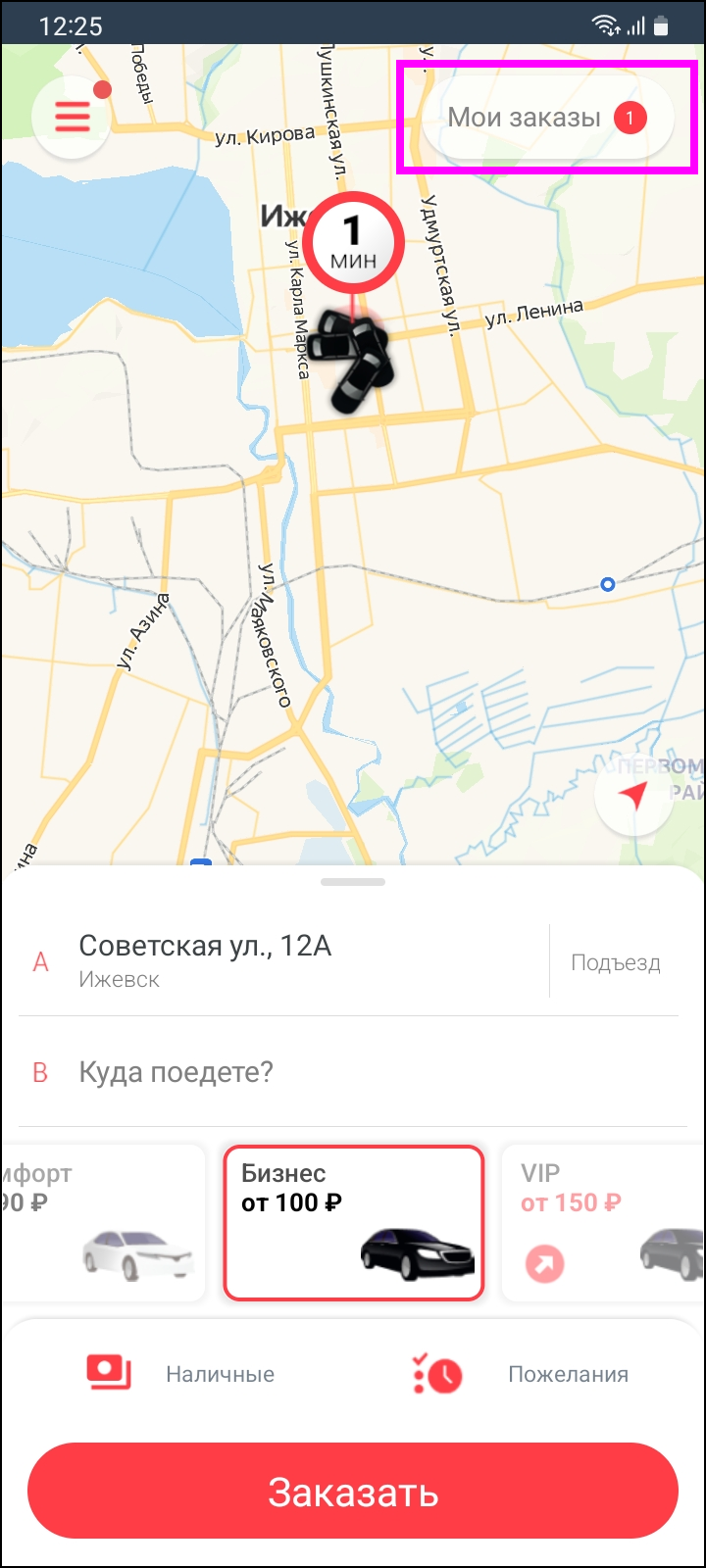This screenshot has height=1568, width=706.
Task: Center map on my location
Action: click(x=633, y=796)
